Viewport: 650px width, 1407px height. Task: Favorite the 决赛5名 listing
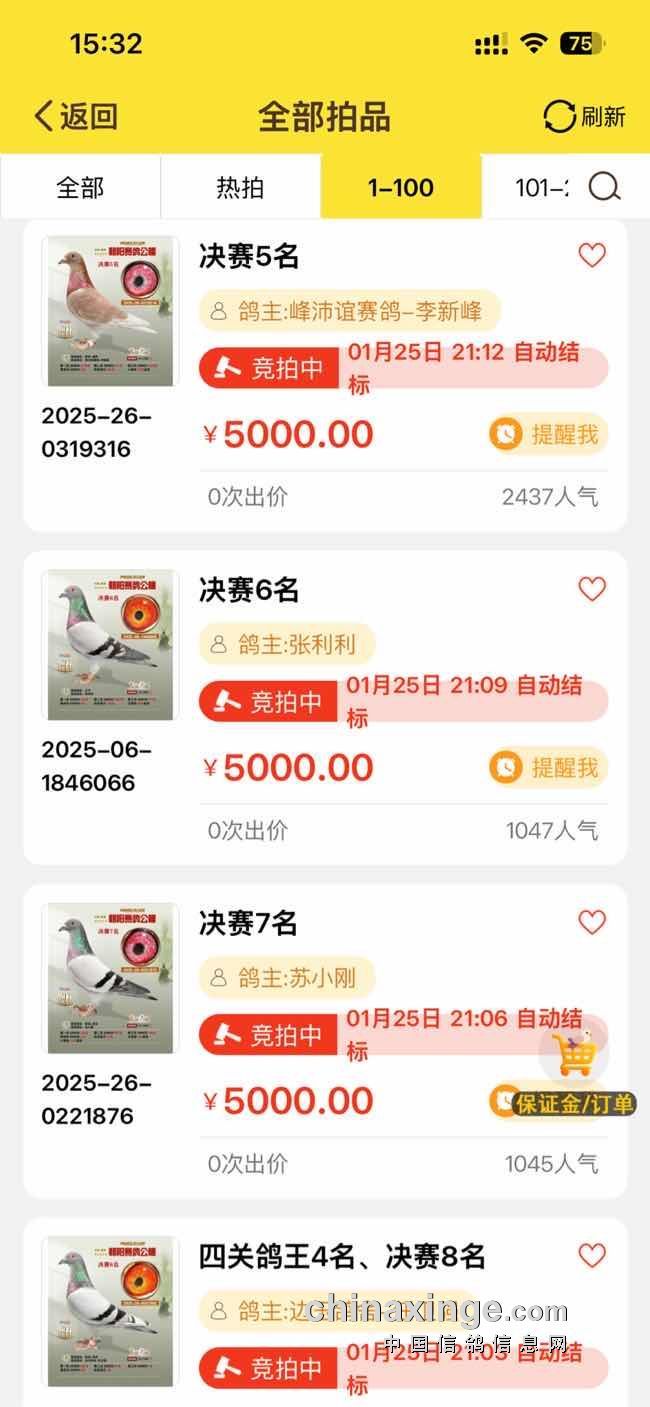[x=592, y=256]
